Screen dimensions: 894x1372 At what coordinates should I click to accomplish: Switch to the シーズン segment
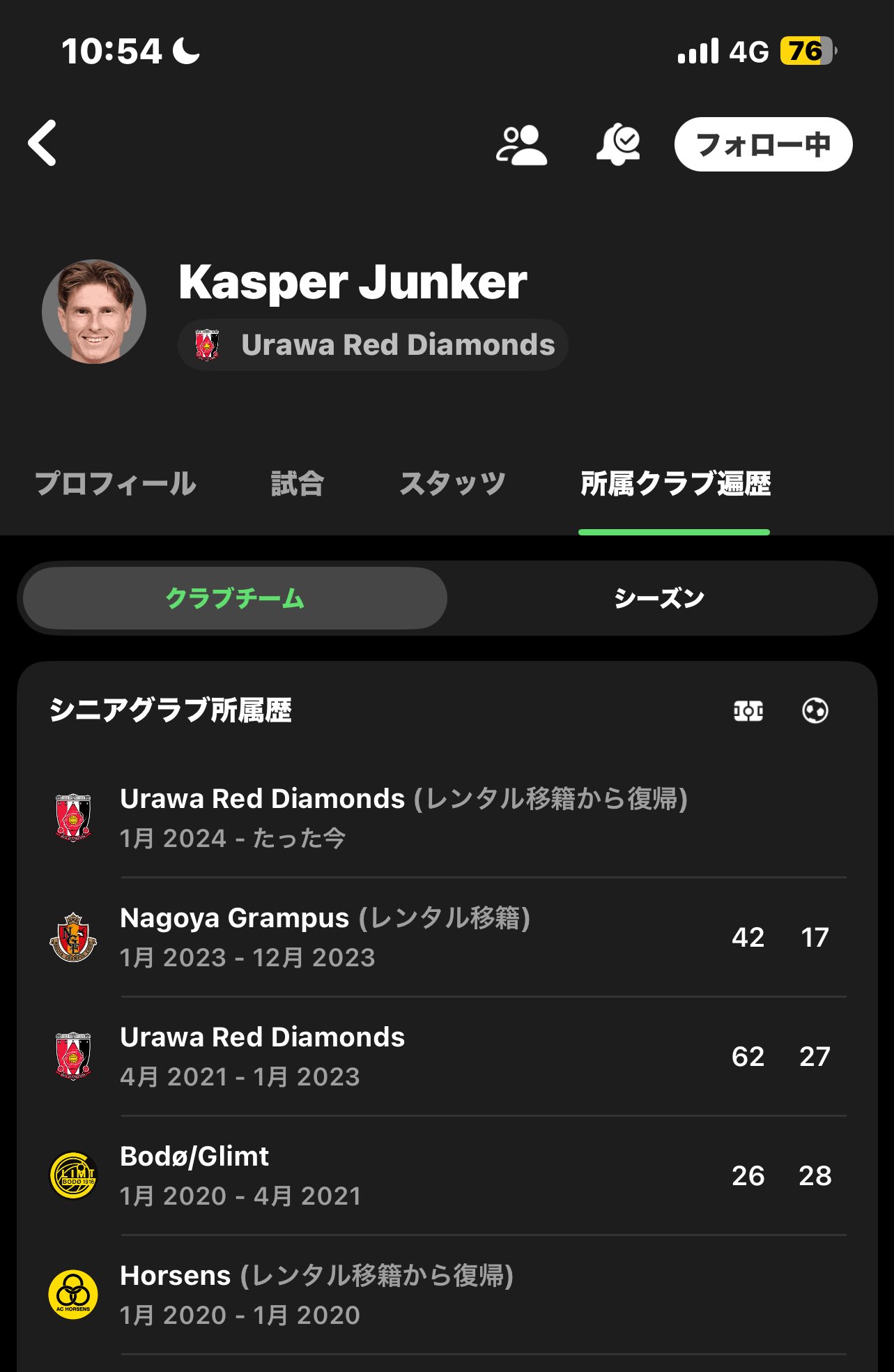pos(659,598)
